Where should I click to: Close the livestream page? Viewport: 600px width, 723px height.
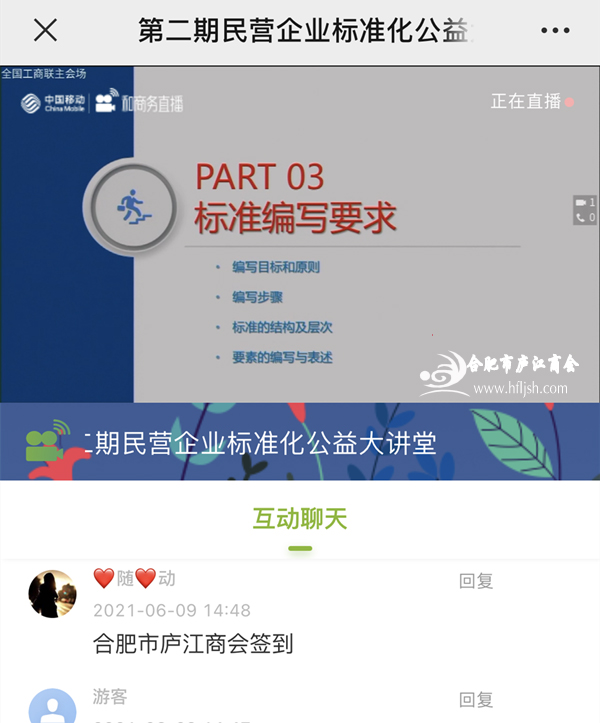[x=45, y=31]
